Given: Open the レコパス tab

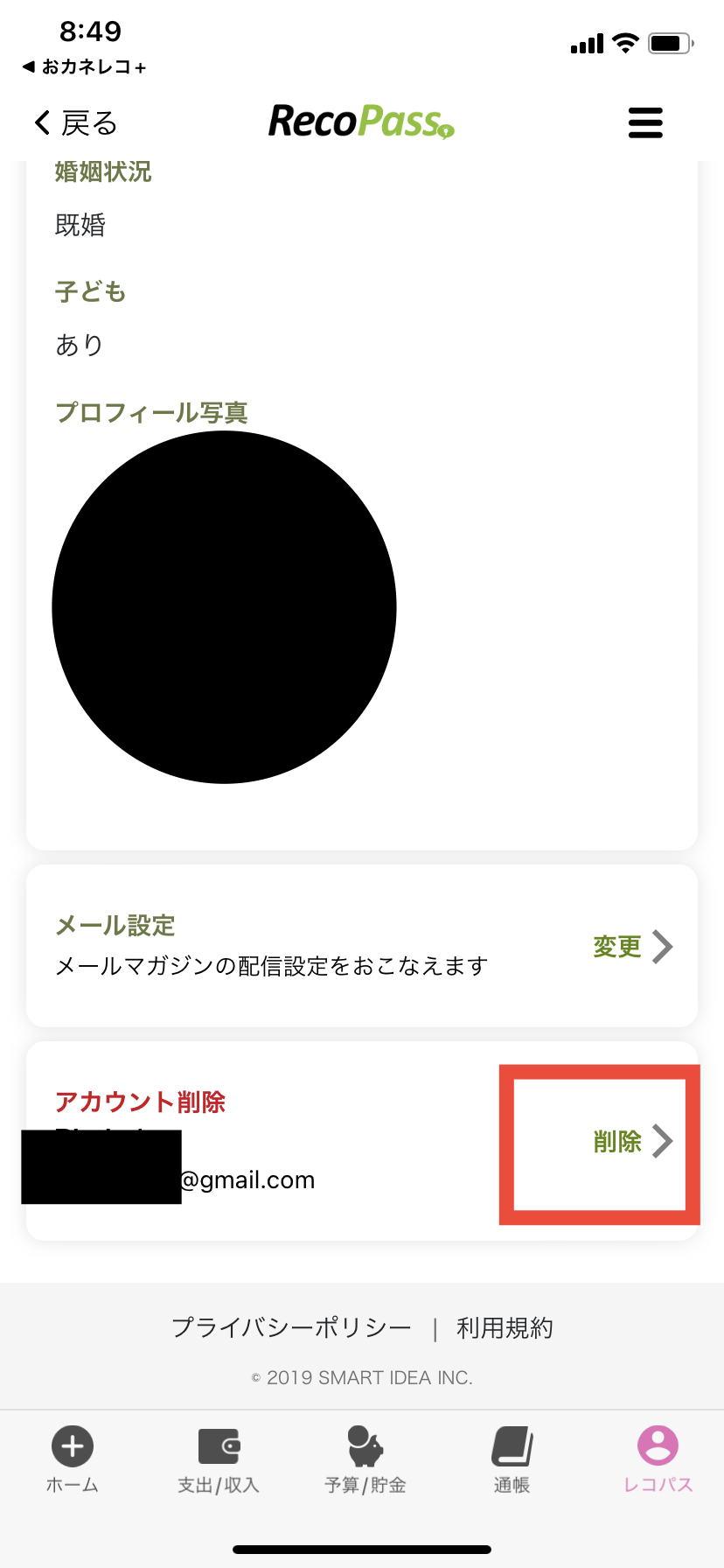Looking at the screenshot, I should [x=658, y=1460].
